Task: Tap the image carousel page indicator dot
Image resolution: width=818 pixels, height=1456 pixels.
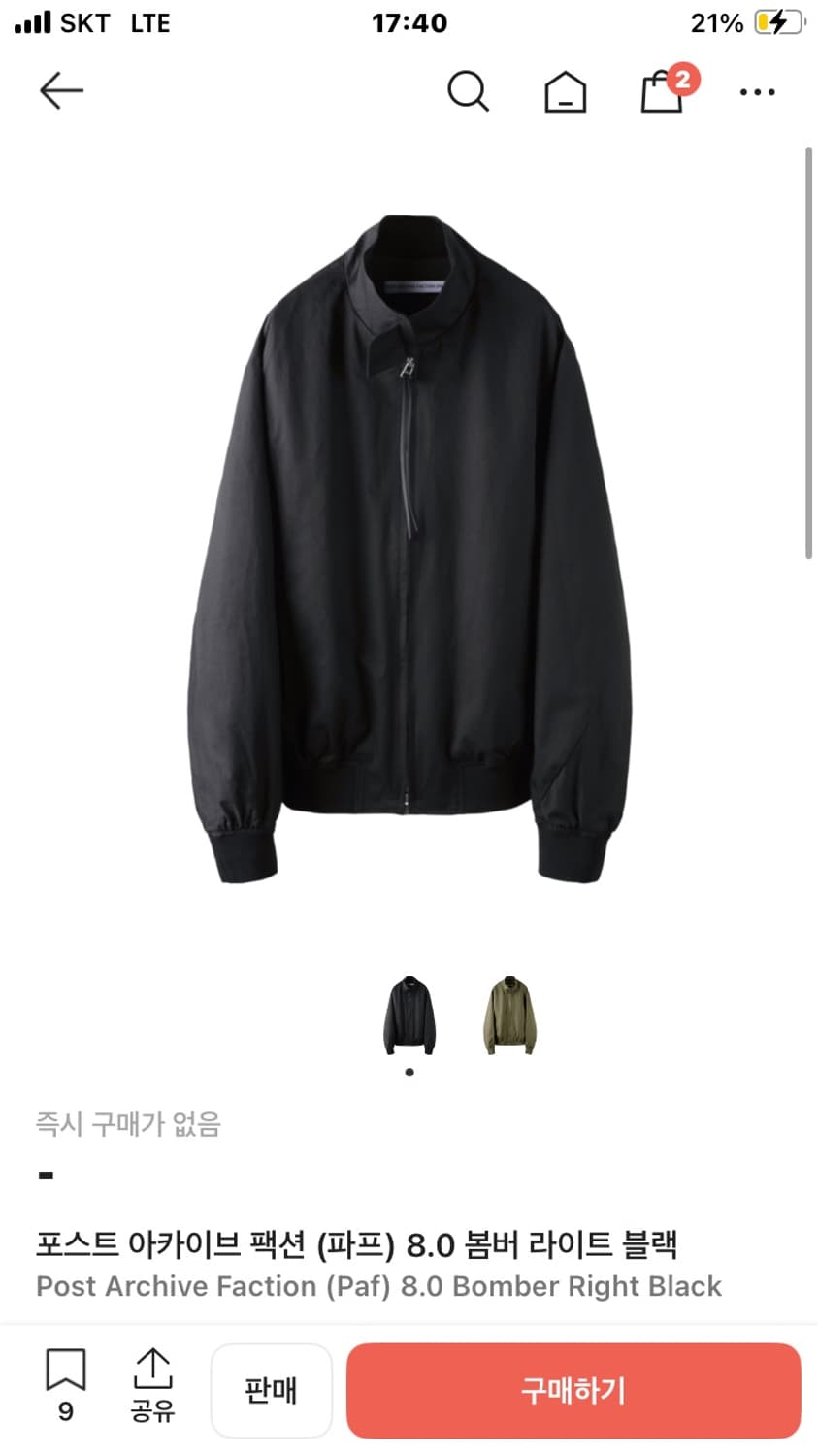Action: 409,1072
